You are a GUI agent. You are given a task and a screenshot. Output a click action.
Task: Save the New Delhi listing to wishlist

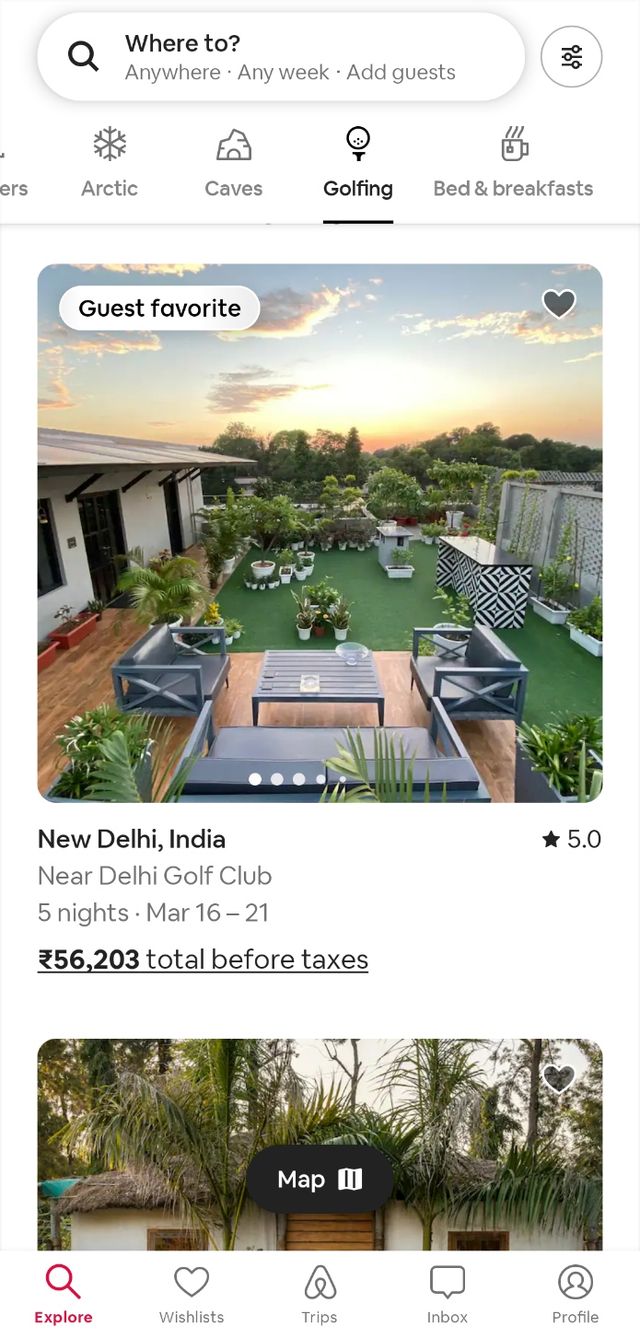[x=559, y=304]
